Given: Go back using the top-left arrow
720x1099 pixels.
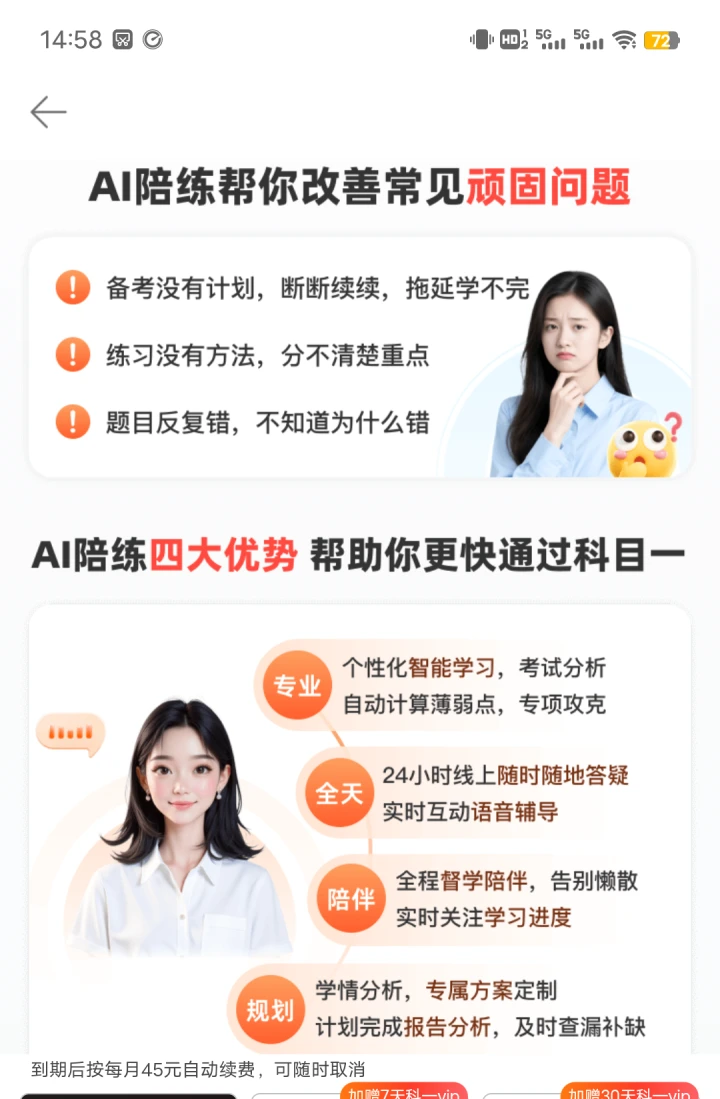Looking at the screenshot, I should (48, 112).
